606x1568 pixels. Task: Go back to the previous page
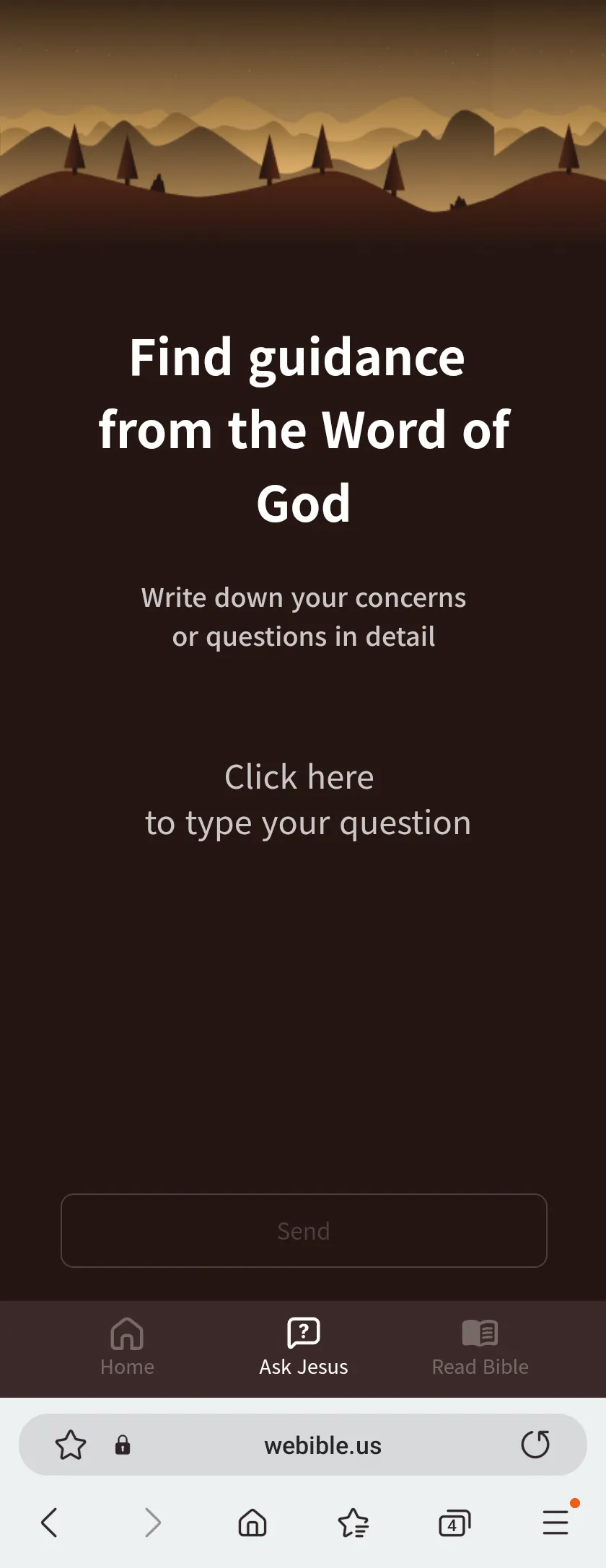(x=50, y=1523)
